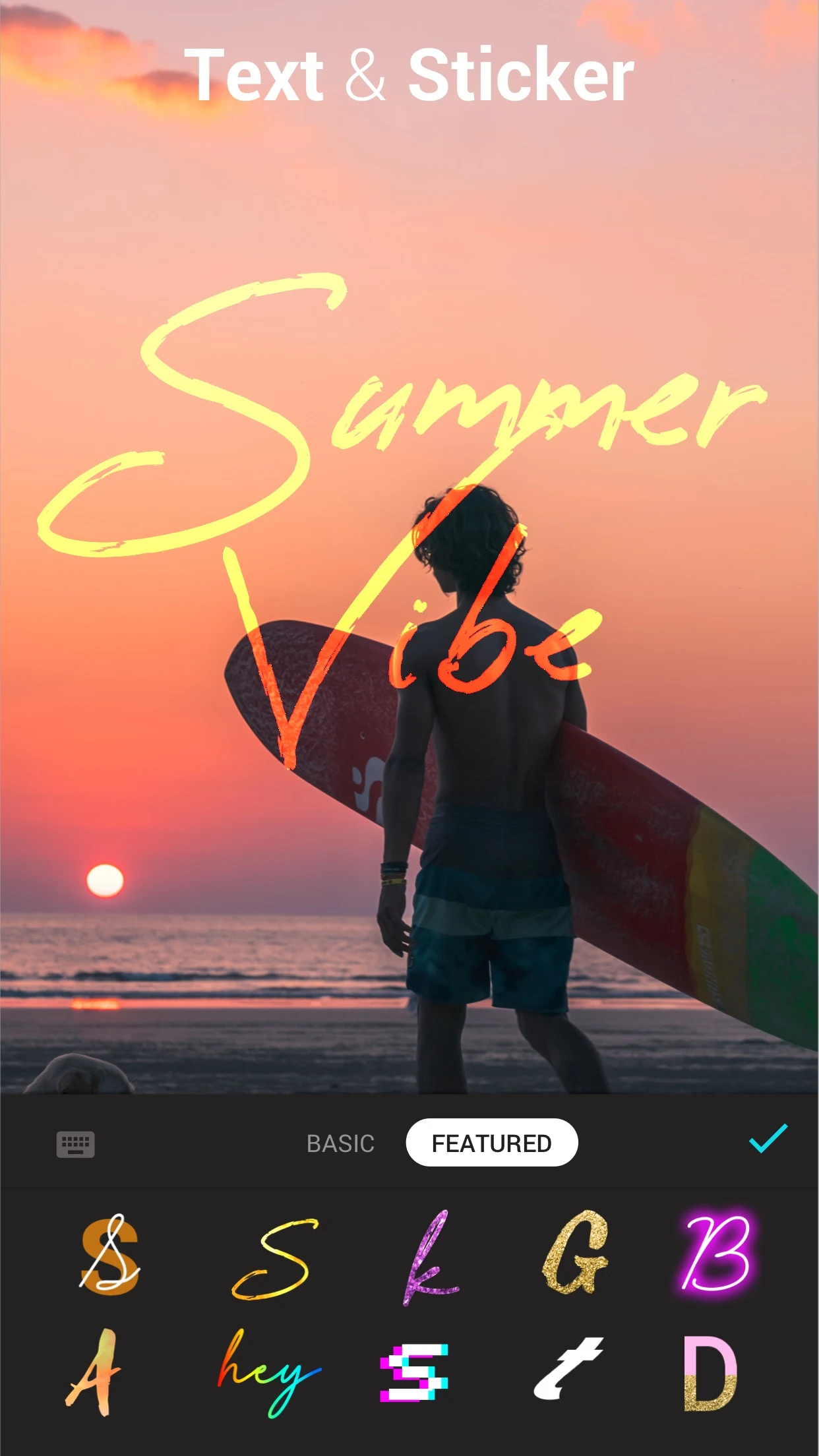Open the keyboard to edit text
The image size is (819, 1456).
[75, 1144]
